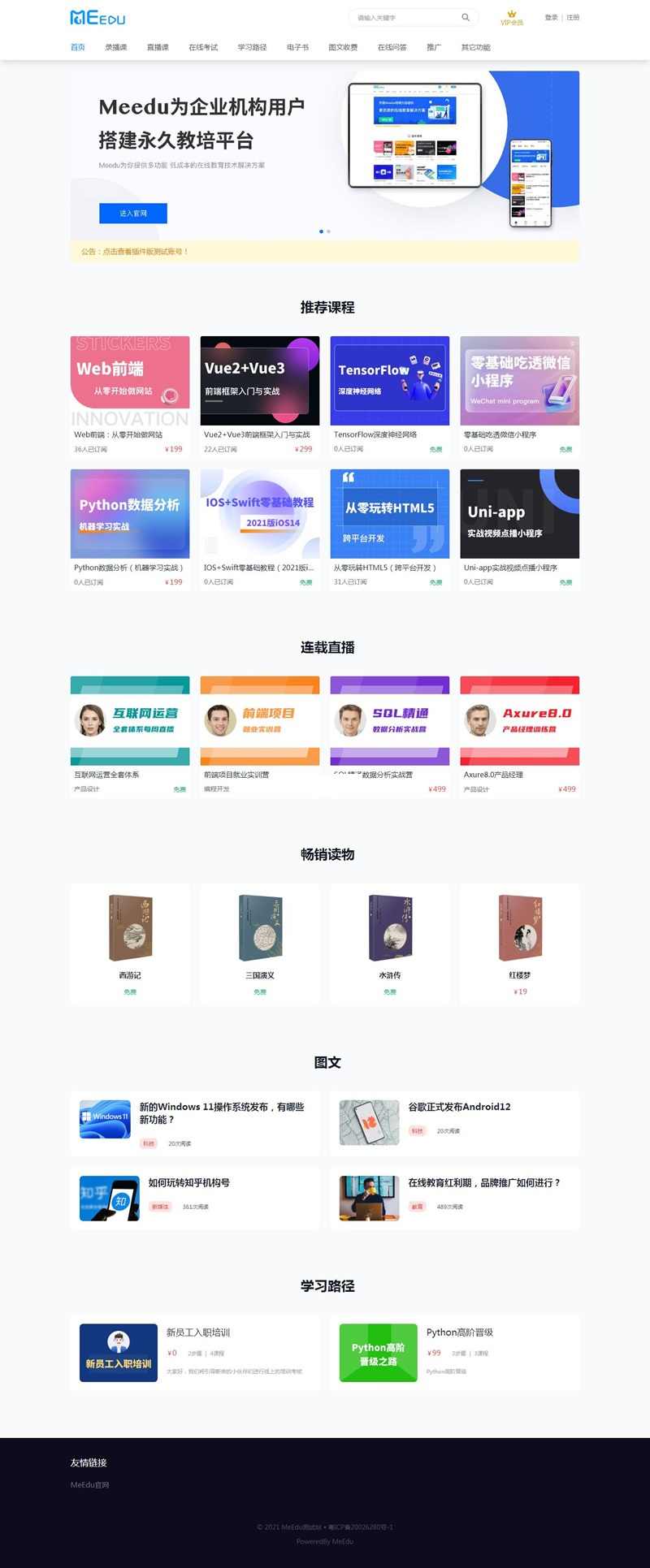
Task: Tap the 进入官网 banner button
Action: (133, 213)
